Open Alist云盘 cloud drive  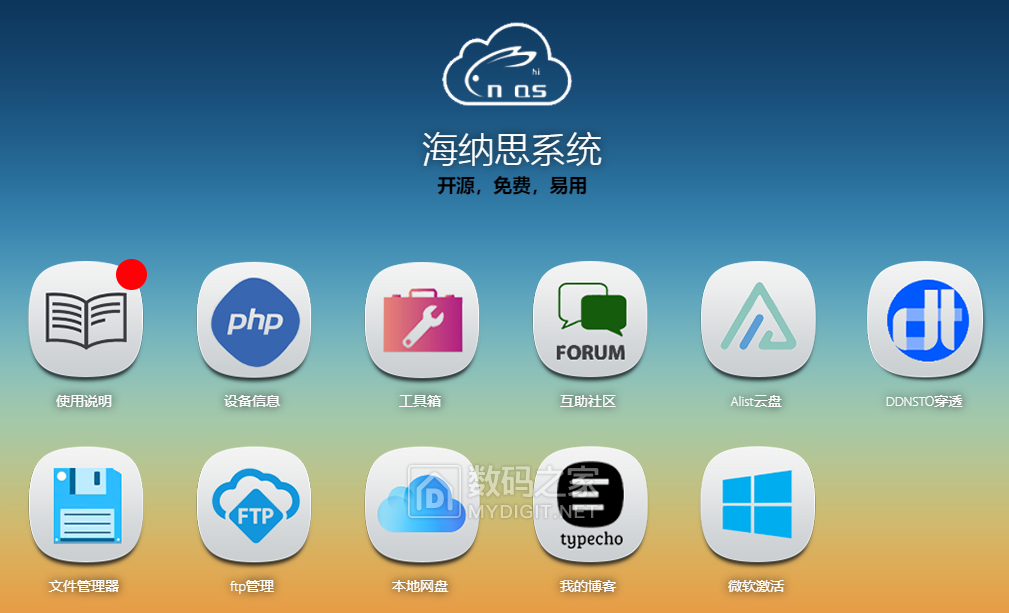[758, 320]
